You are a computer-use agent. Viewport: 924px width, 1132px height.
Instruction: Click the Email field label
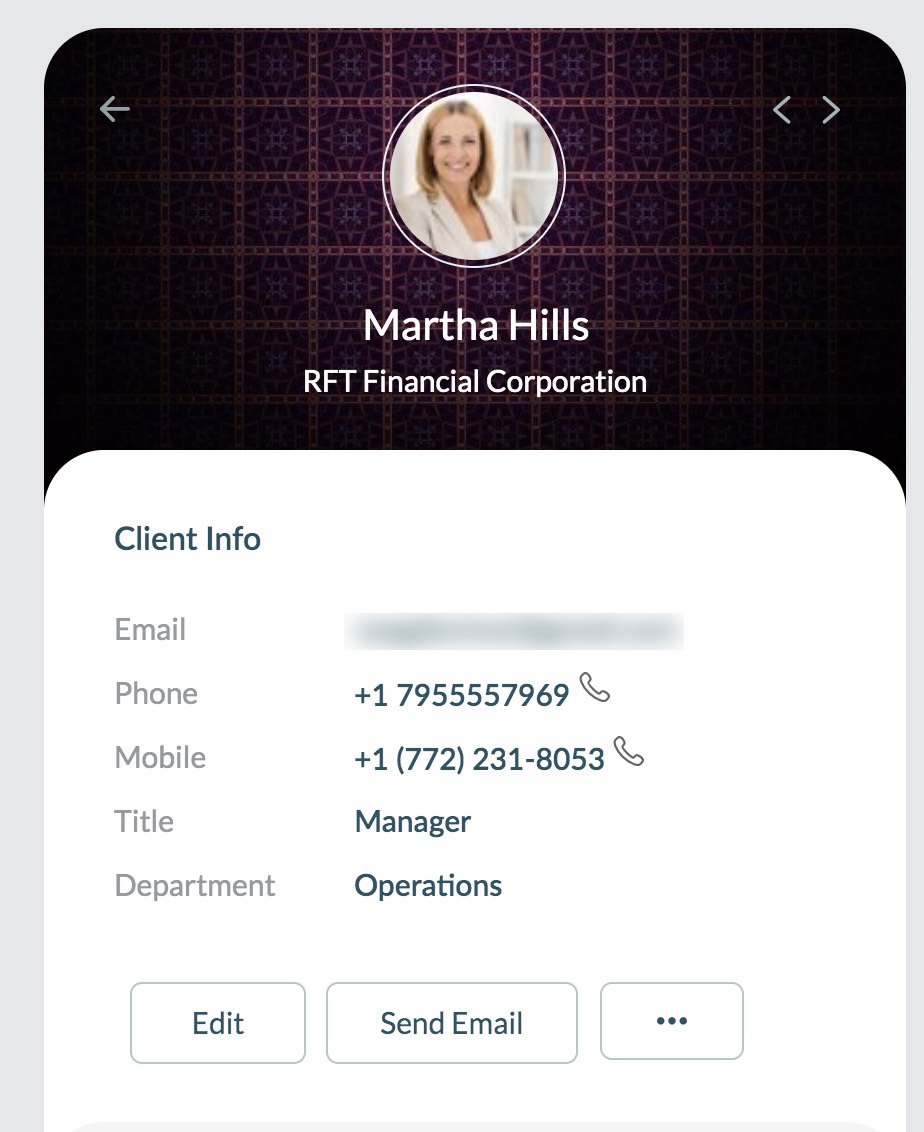[x=150, y=629]
